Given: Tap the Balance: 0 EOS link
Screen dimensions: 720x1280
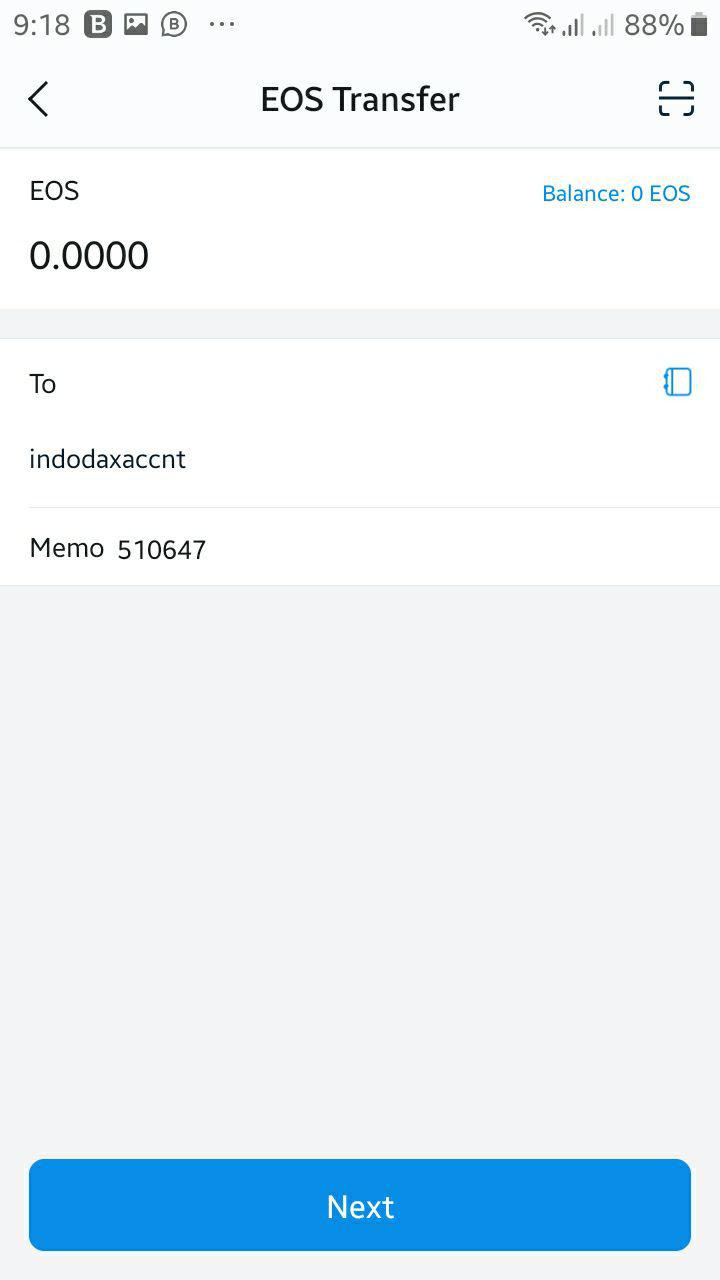Looking at the screenshot, I should click(x=616, y=194).
